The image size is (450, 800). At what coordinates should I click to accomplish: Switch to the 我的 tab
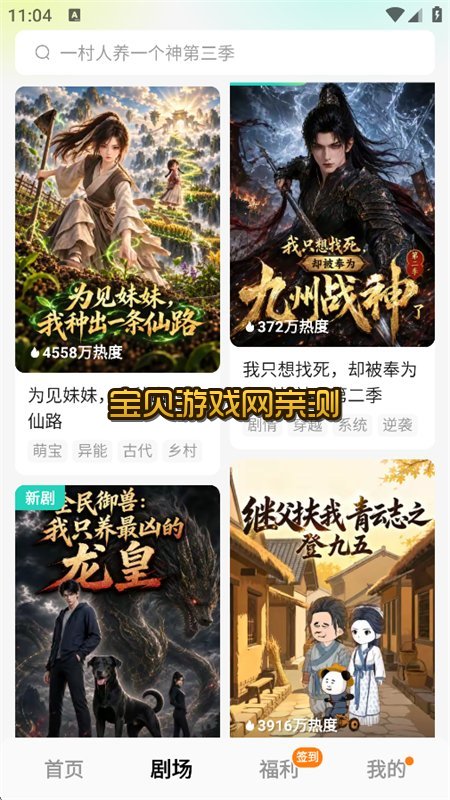(x=386, y=769)
